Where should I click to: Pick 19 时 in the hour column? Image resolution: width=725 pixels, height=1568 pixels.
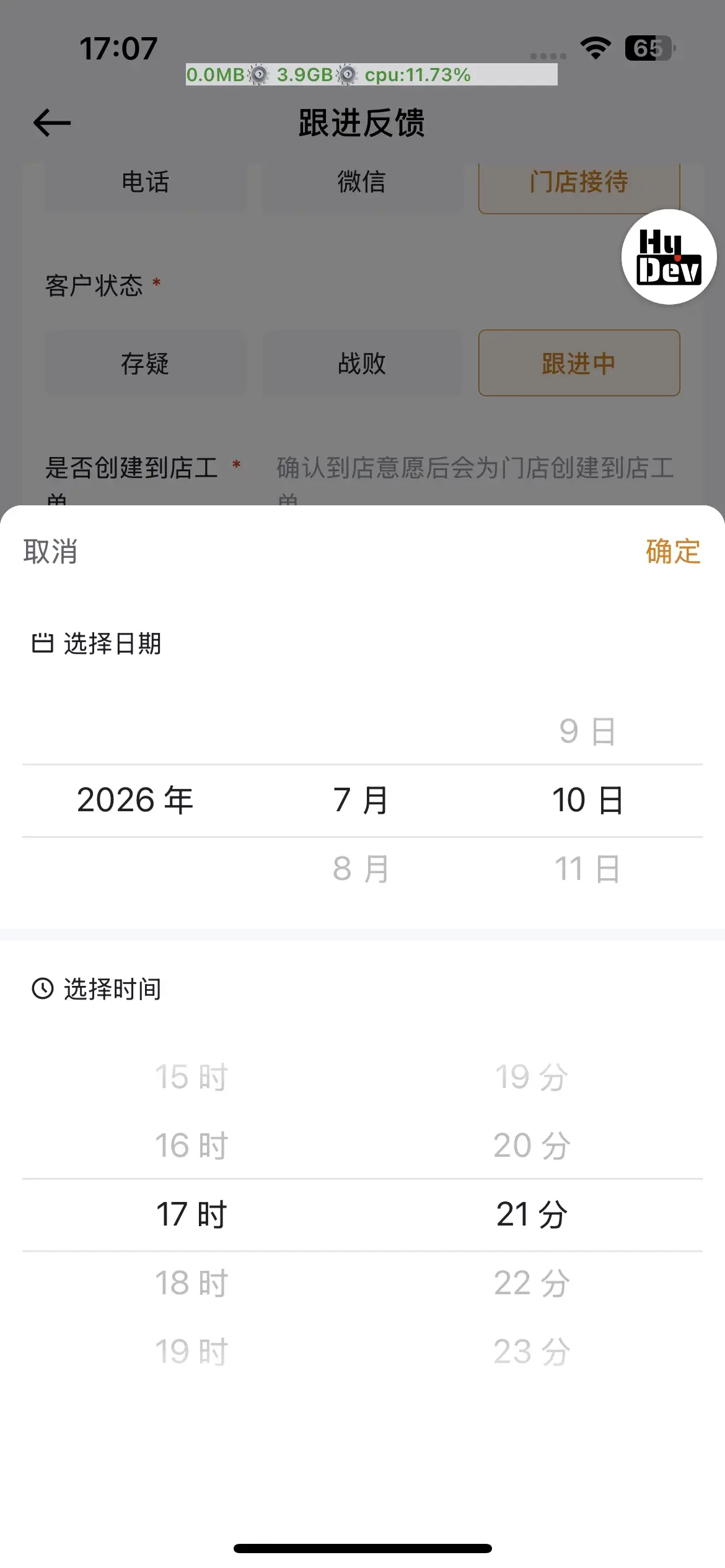192,1352
